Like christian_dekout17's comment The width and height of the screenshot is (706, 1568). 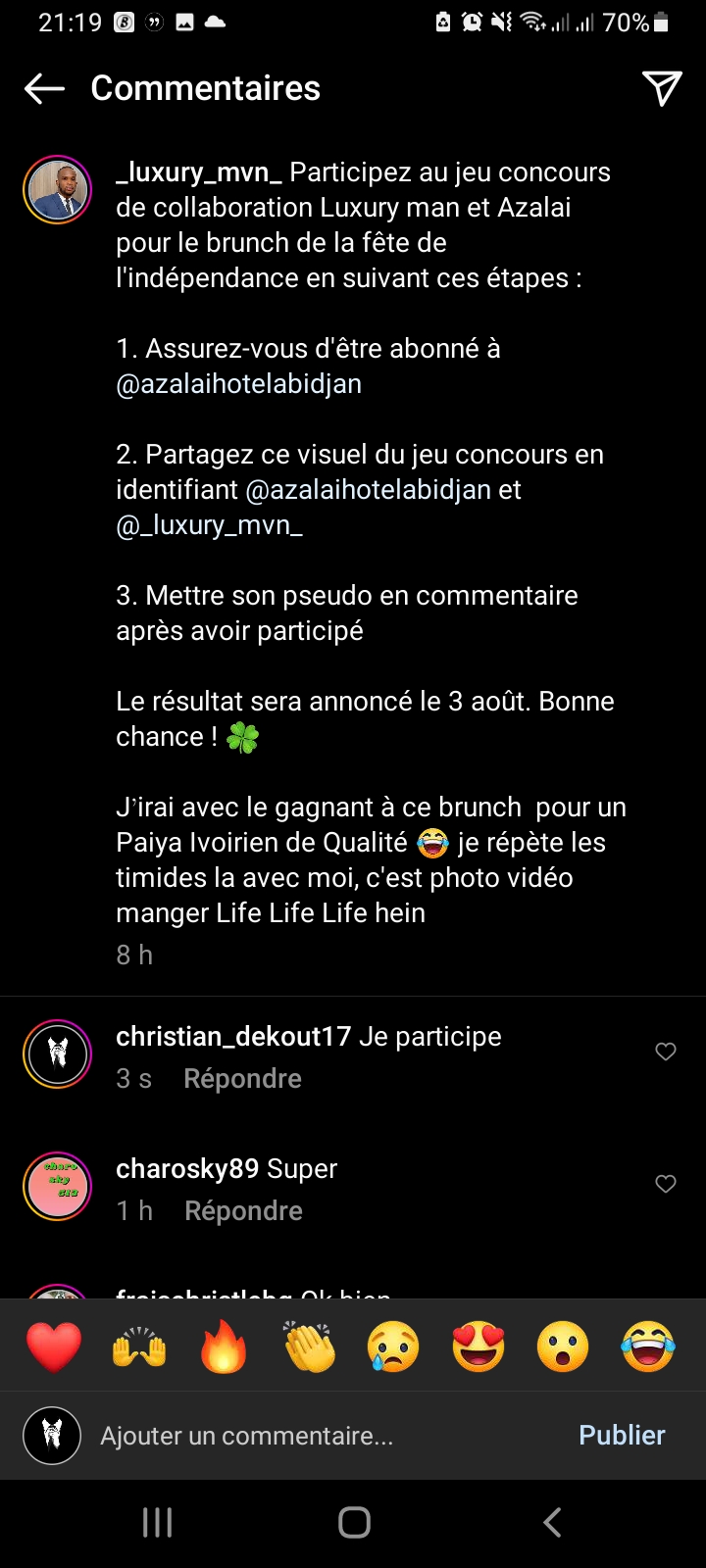tap(666, 1052)
